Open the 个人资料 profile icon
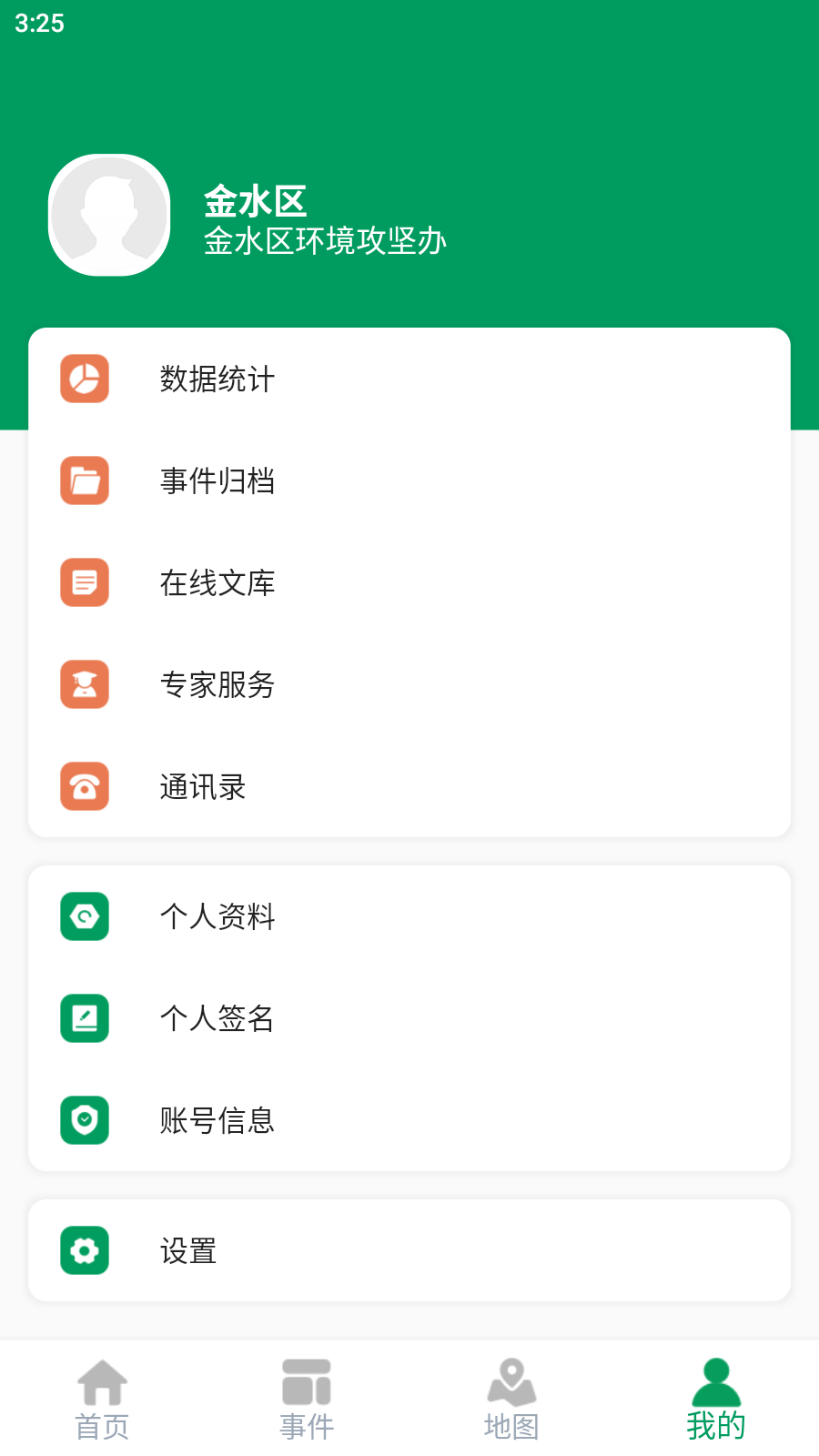Image resolution: width=819 pixels, height=1456 pixels. tap(84, 917)
